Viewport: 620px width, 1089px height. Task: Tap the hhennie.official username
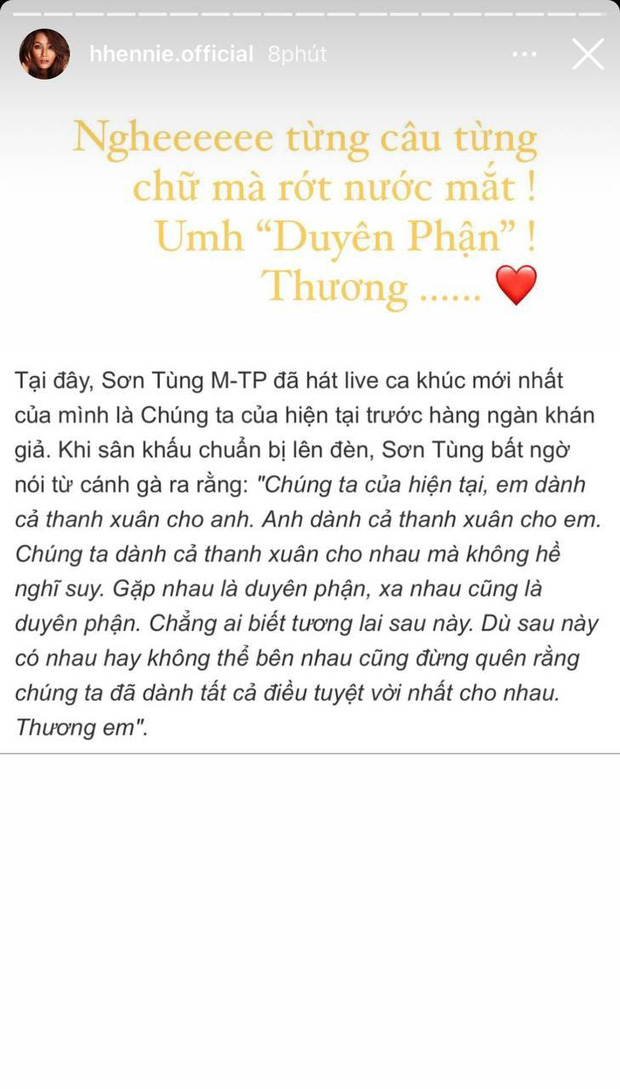coord(171,54)
